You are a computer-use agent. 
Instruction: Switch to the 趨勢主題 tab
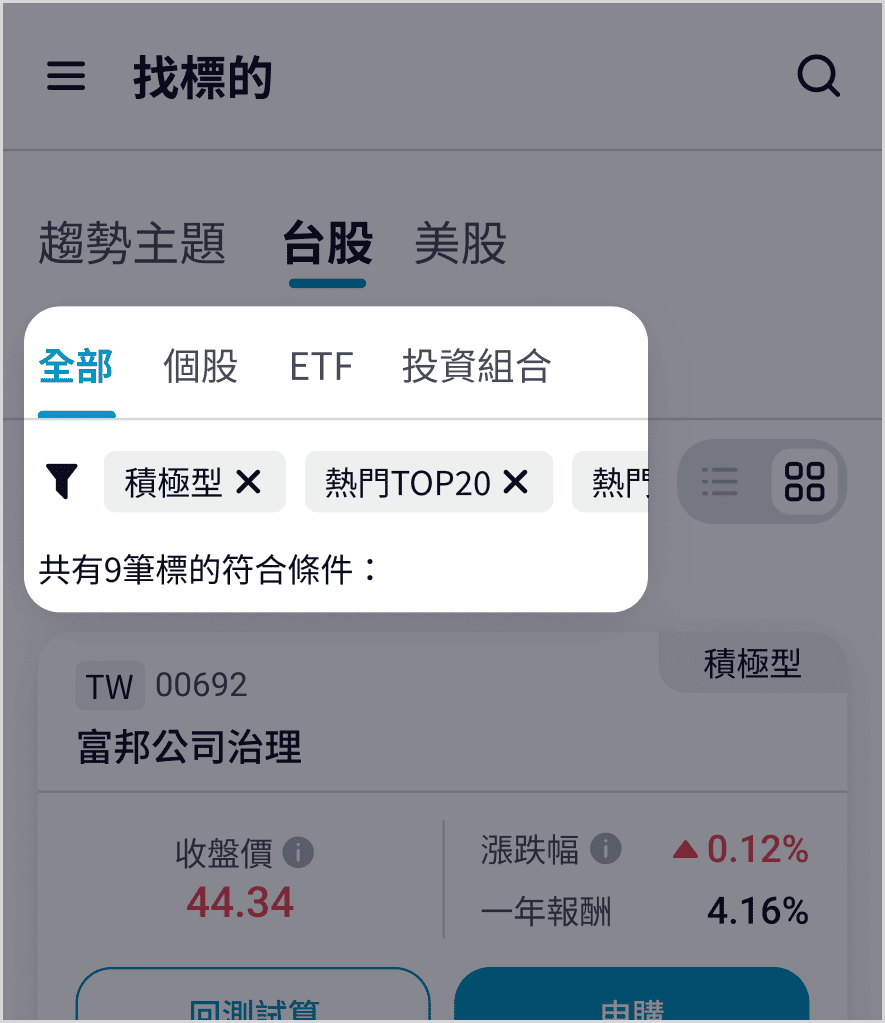pos(132,244)
